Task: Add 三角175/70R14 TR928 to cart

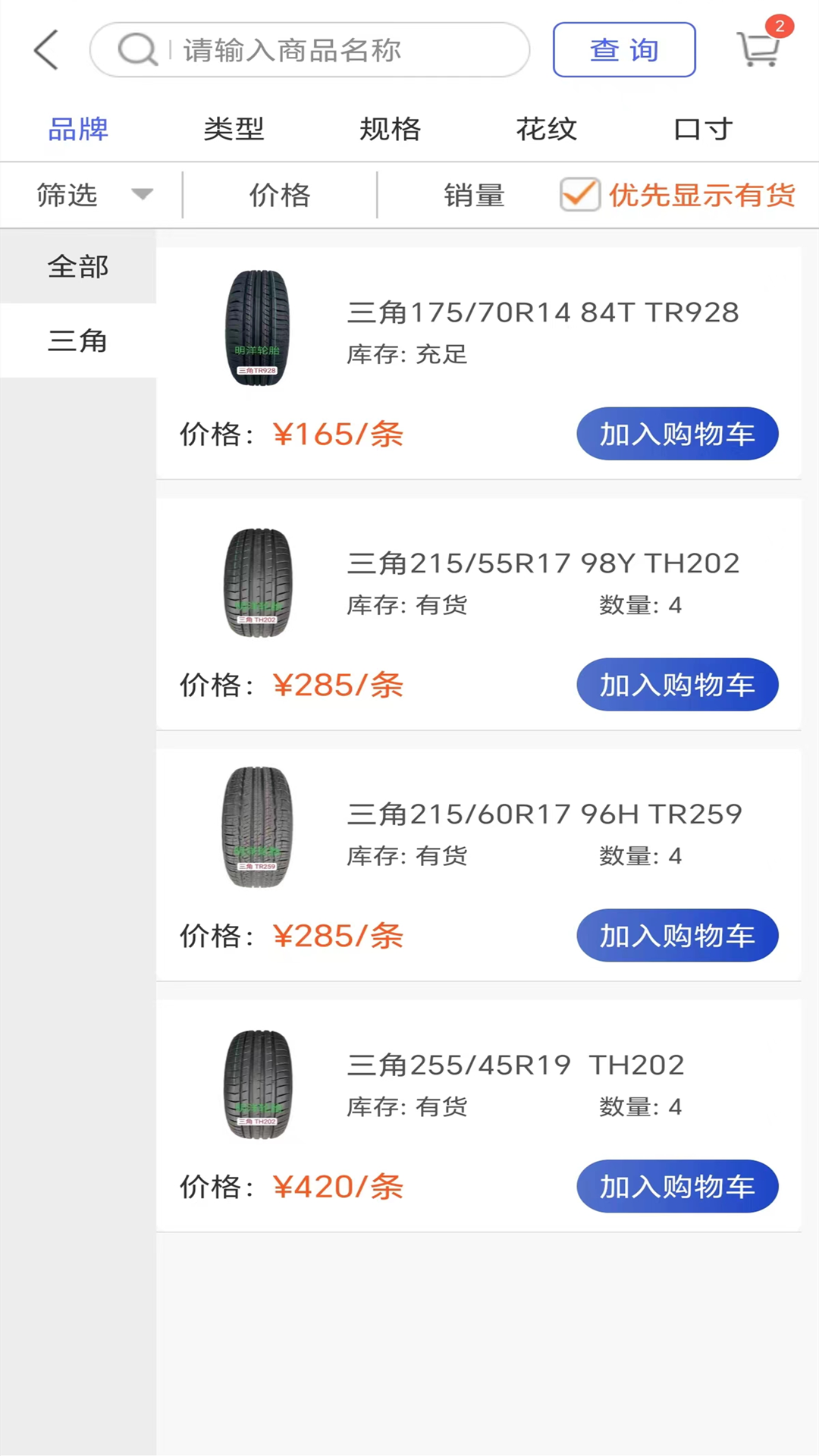Action: 677,434
